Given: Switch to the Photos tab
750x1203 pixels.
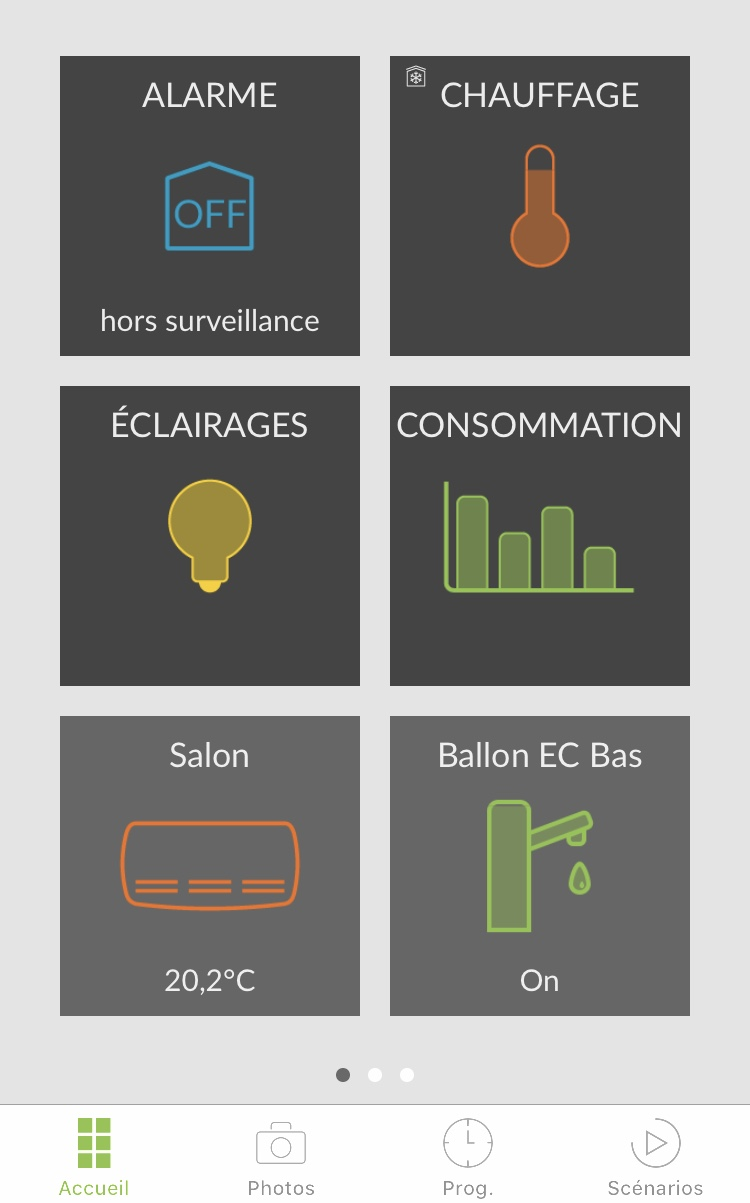Looking at the screenshot, I should tap(281, 1157).
